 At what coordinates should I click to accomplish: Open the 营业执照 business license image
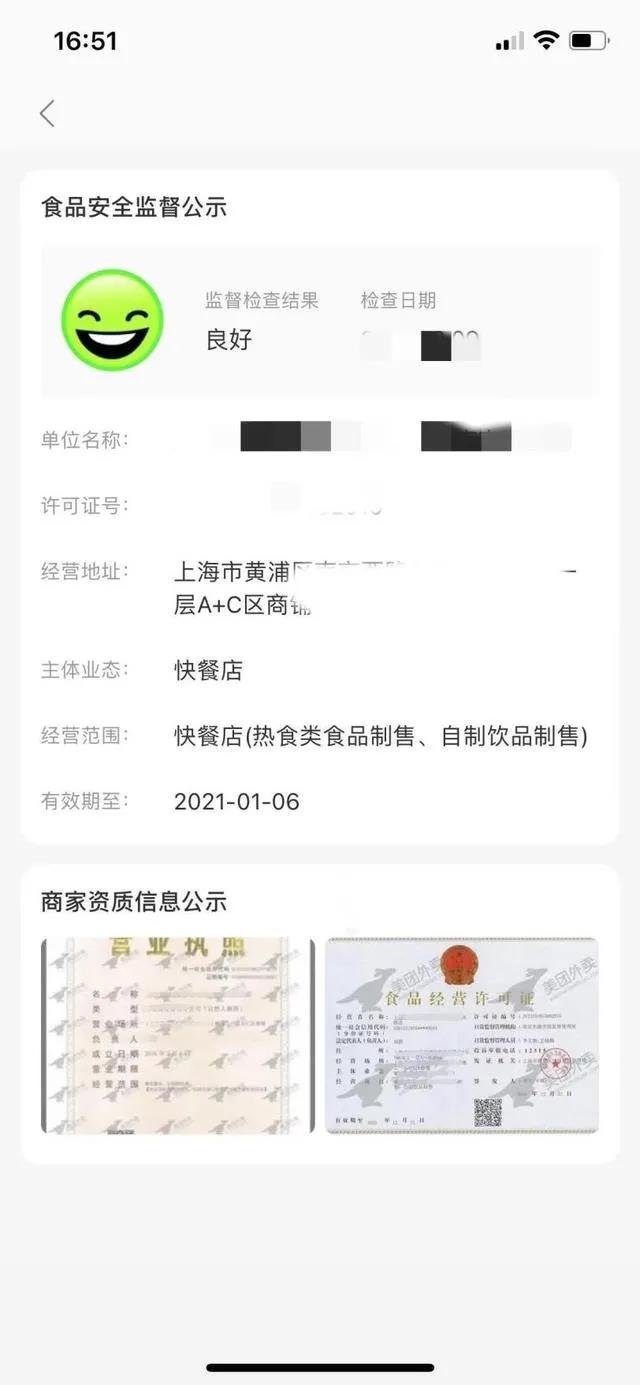pyautogui.click(x=178, y=1035)
